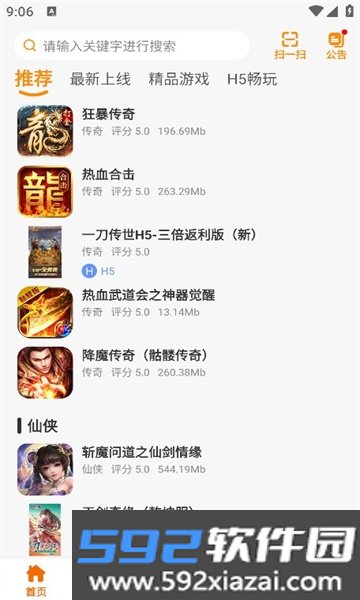Select the 推荐 tab
The height and width of the screenshot is (600, 360).
[34, 79]
